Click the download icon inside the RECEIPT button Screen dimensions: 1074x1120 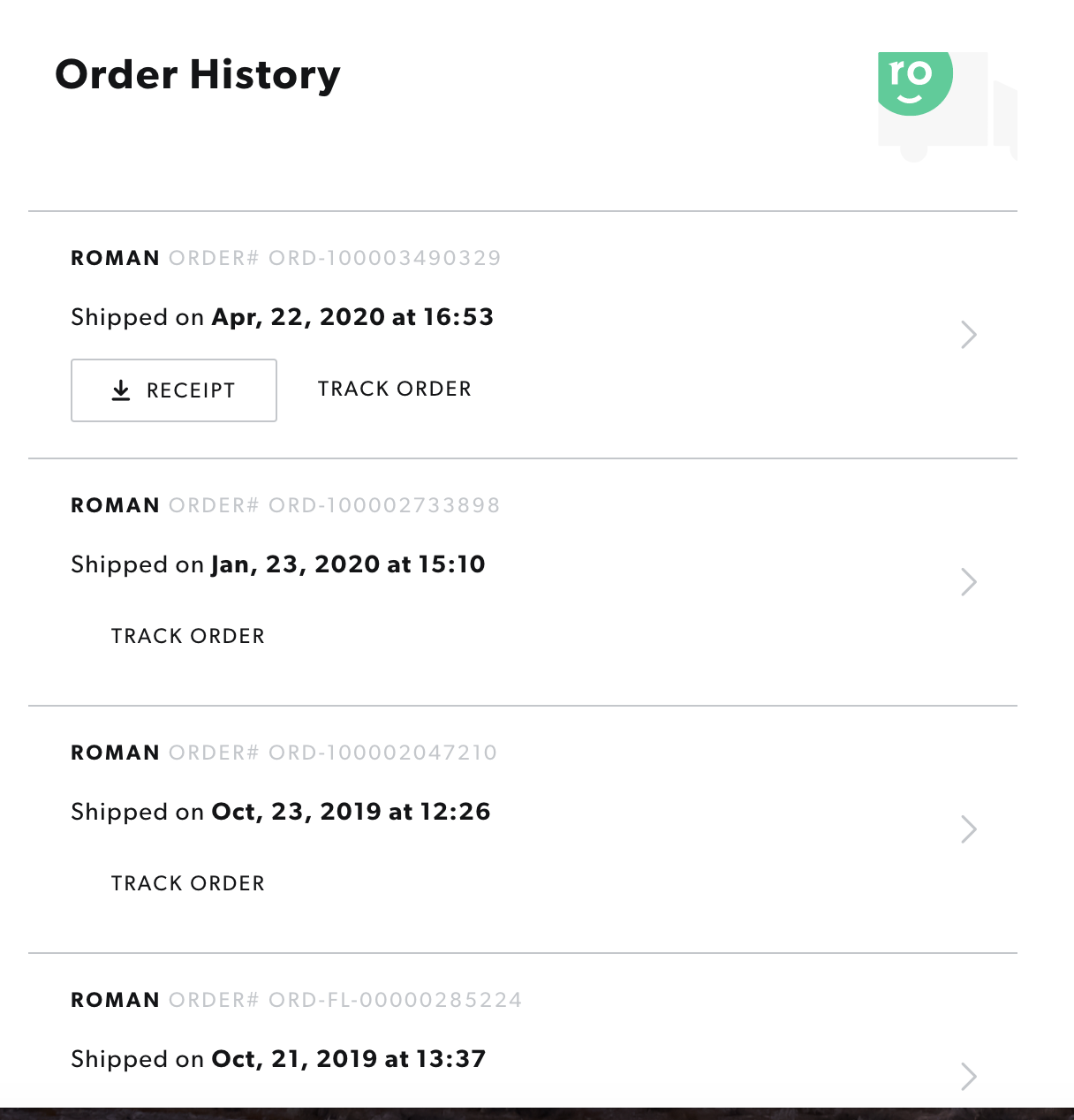pyautogui.click(x=119, y=390)
